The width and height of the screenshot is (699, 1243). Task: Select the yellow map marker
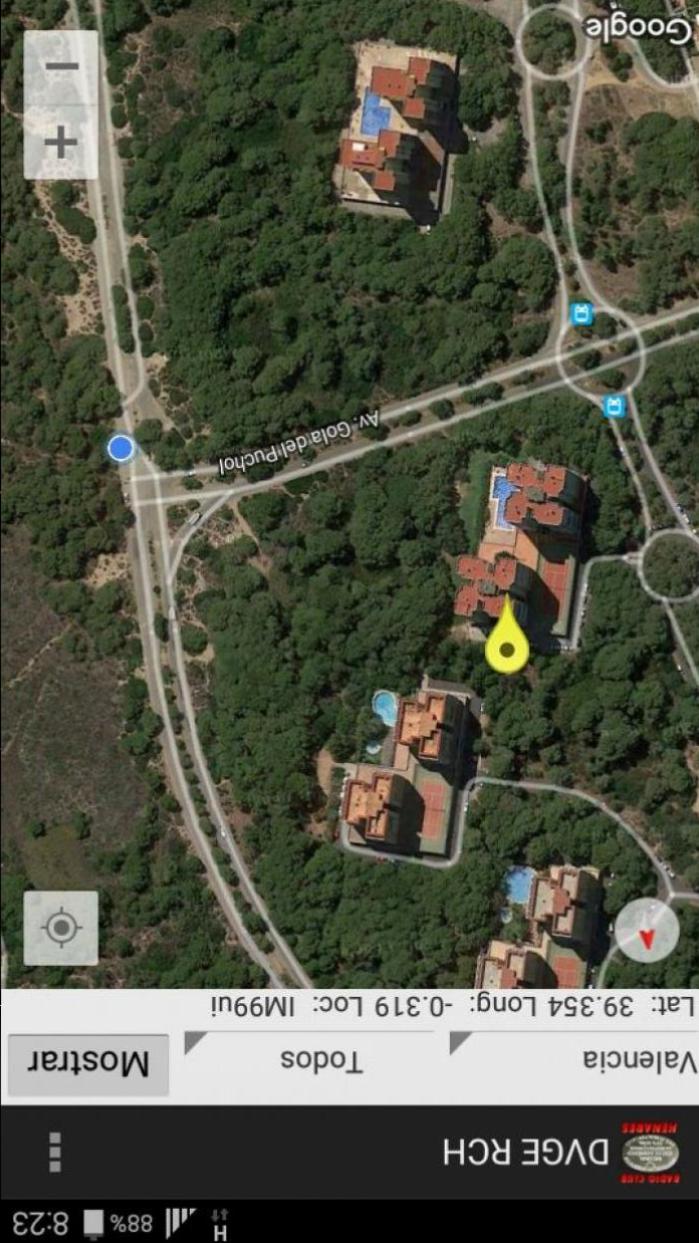[507, 637]
